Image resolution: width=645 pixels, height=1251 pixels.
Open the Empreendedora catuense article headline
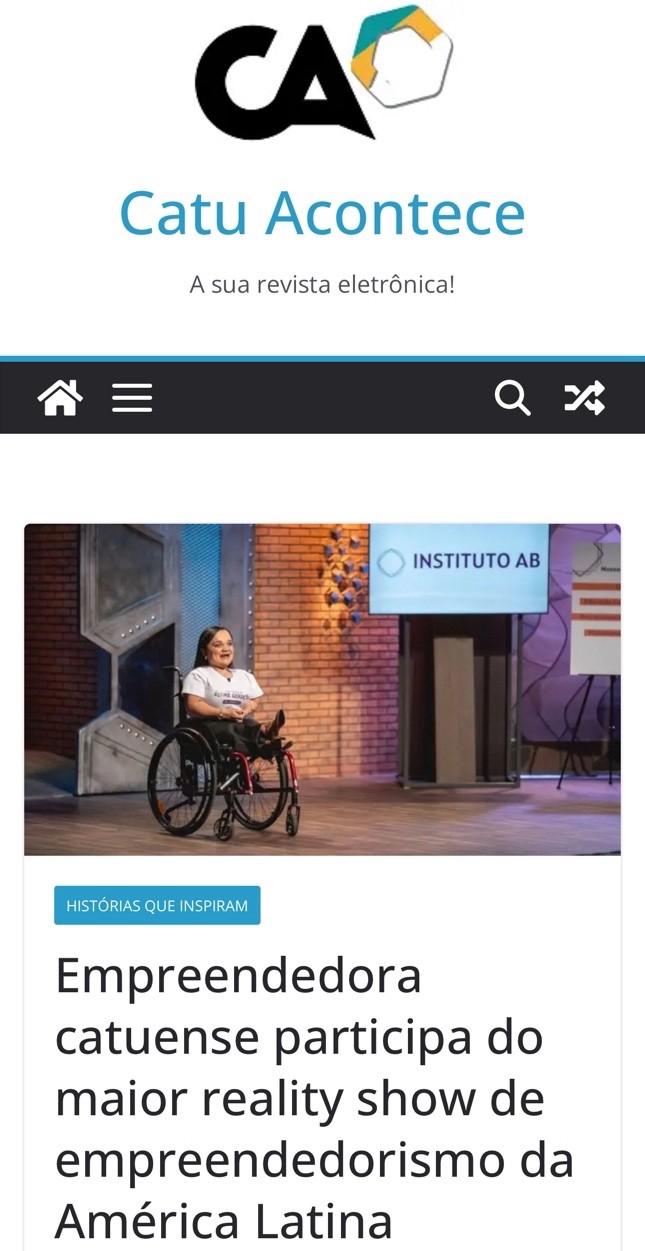[x=314, y=1097]
